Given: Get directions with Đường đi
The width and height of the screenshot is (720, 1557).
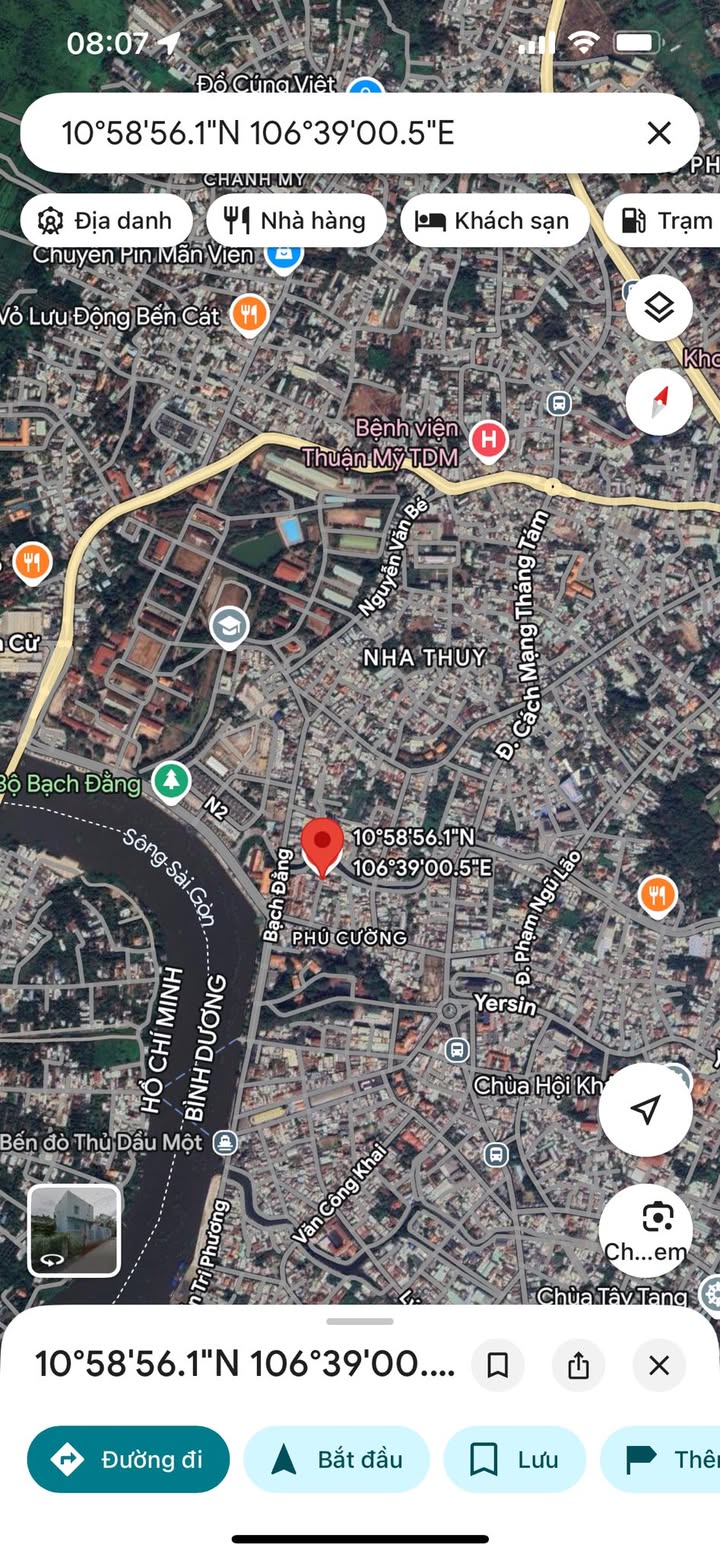Looking at the screenshot, I should point(129,1459).
